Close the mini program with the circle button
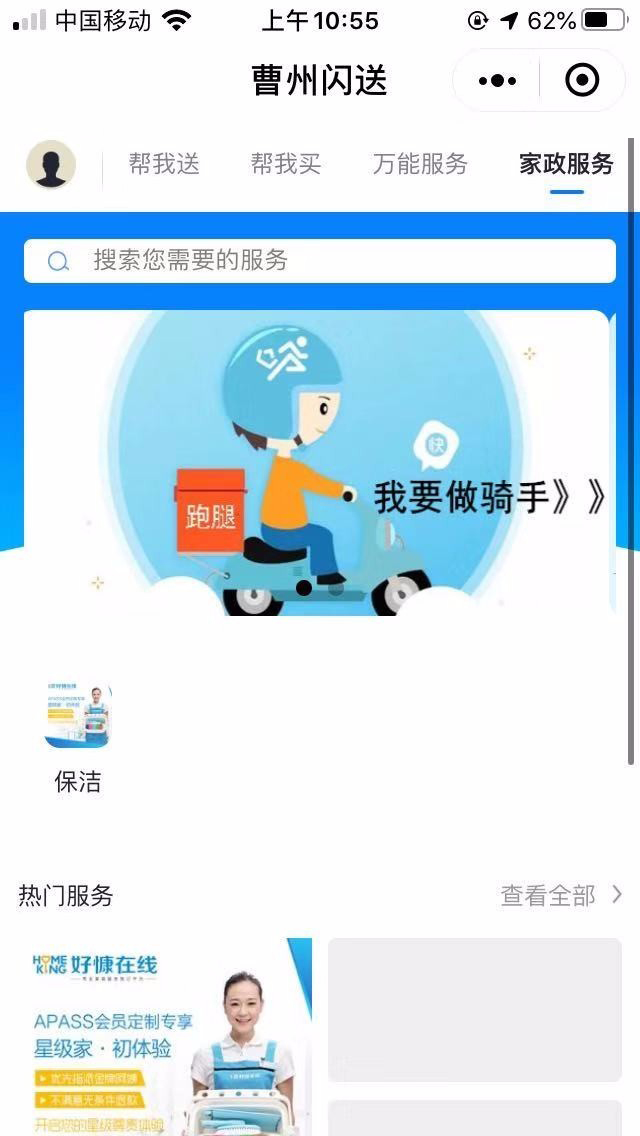 tap(582, 80)
